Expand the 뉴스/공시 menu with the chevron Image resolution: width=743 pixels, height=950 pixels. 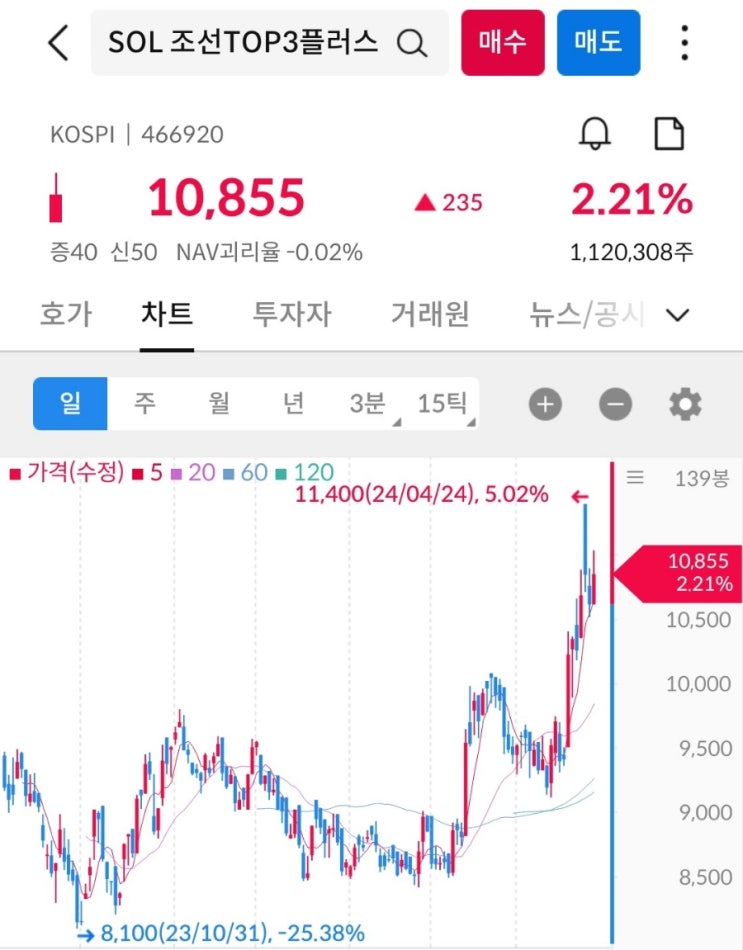point(676,314)
